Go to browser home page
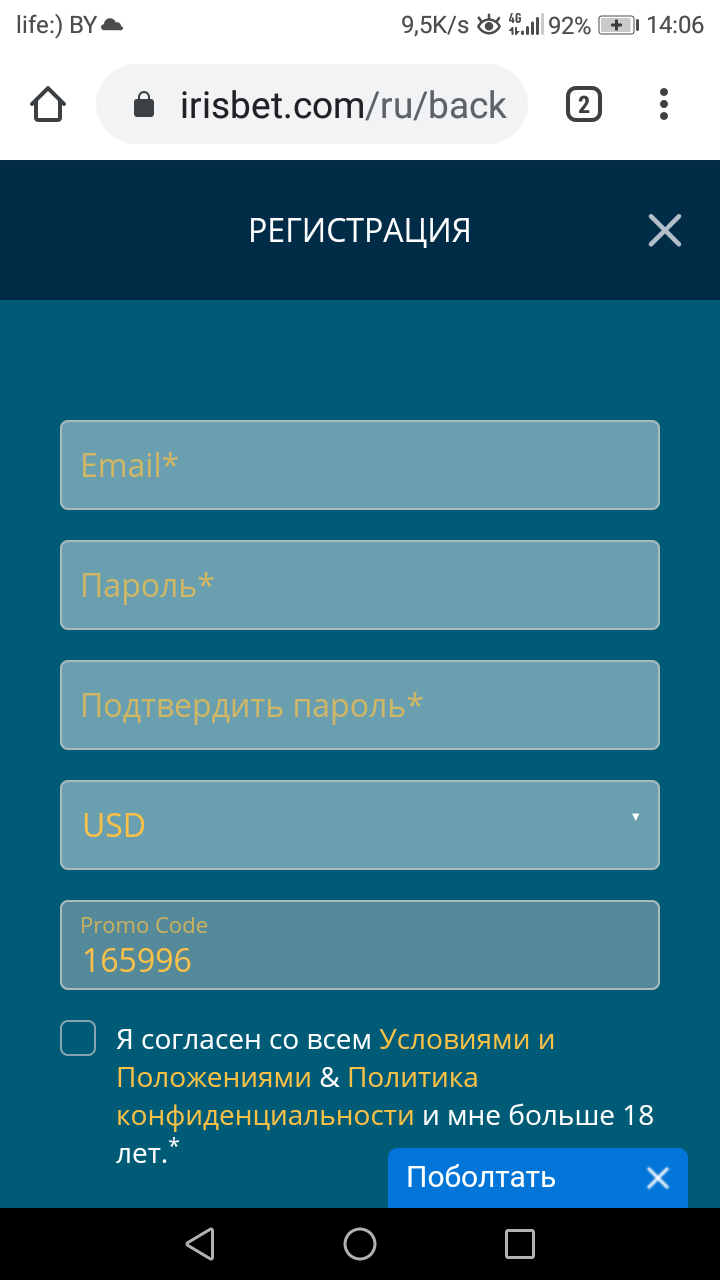This screenshot has width=720, height=1280. point(48,104)
